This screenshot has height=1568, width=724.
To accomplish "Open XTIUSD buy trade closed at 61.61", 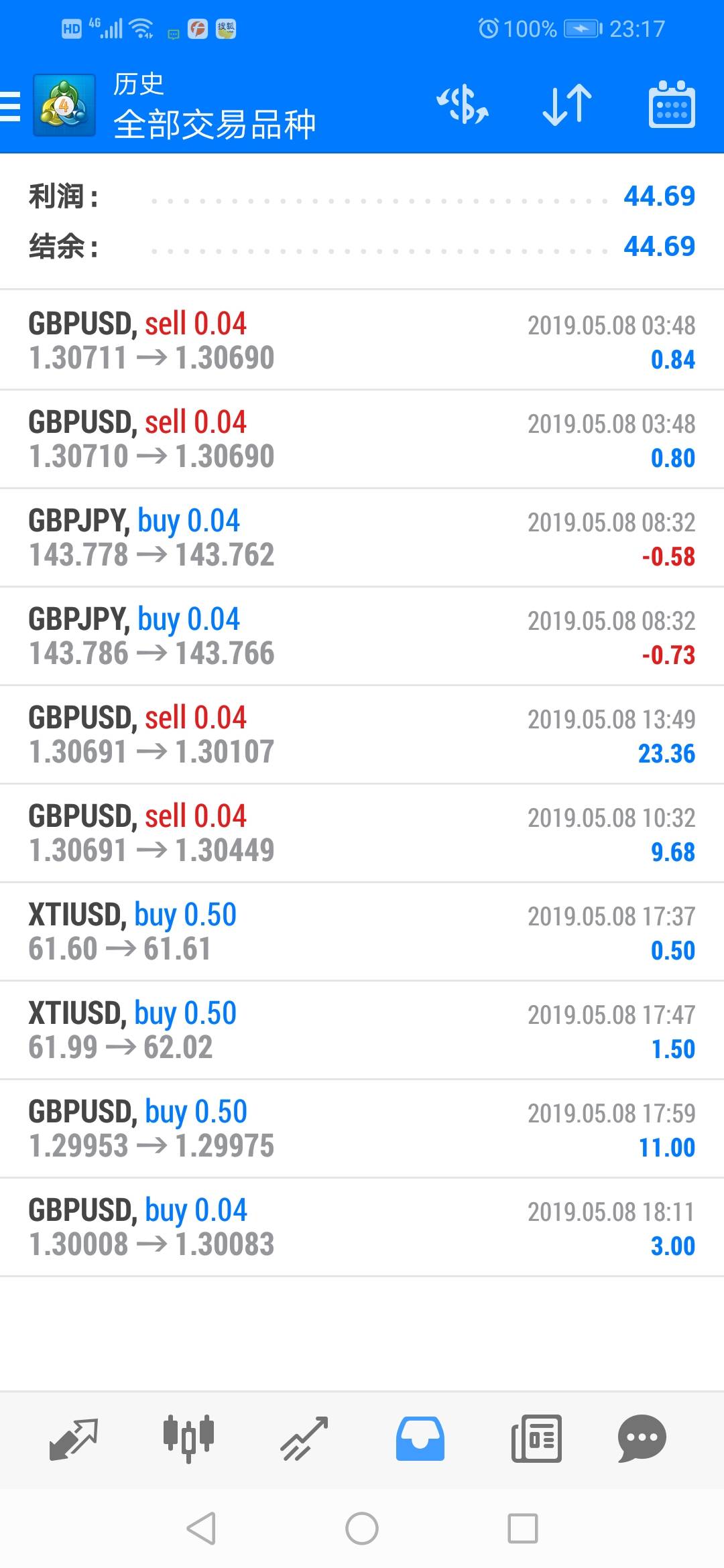I will 362,931.
